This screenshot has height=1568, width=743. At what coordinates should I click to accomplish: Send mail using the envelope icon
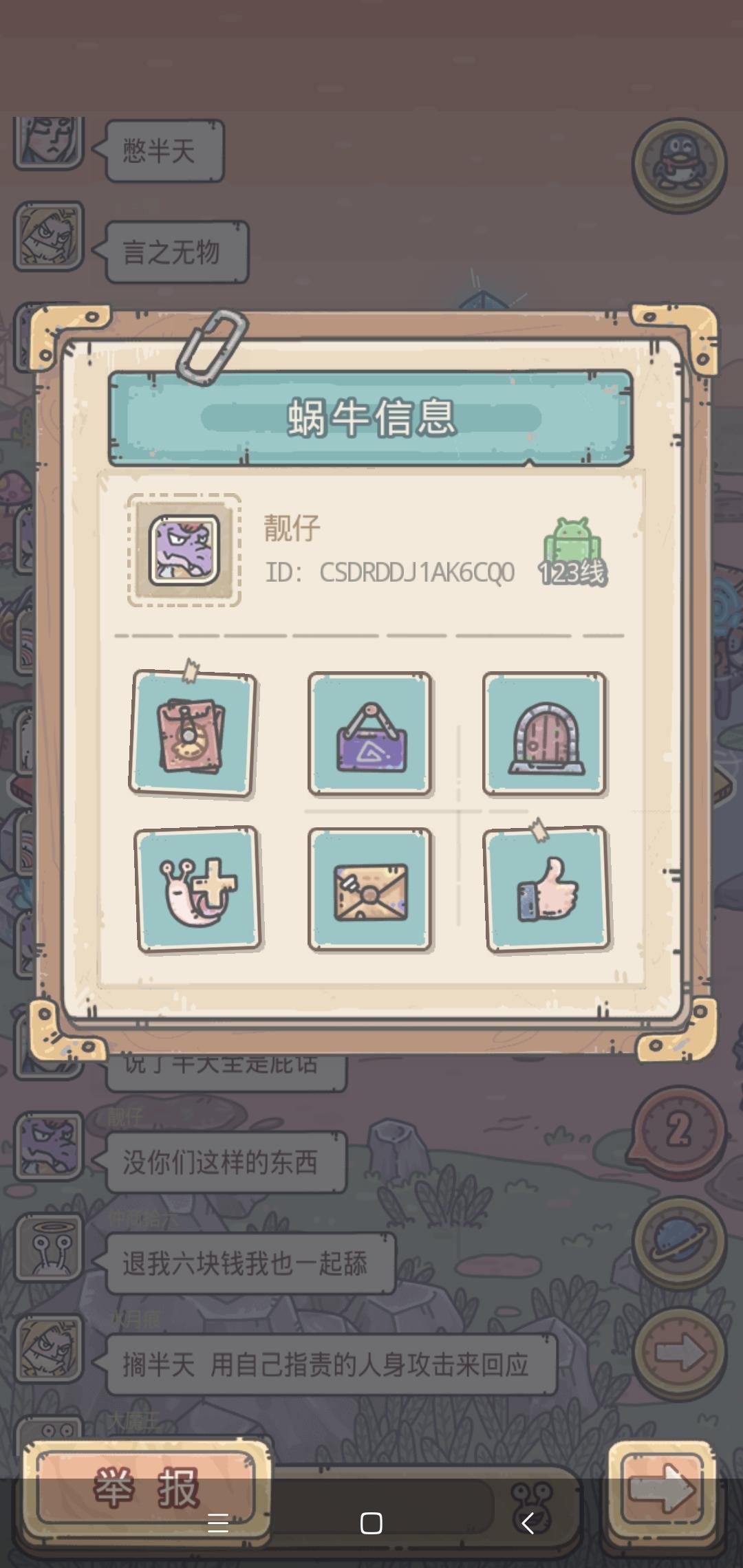[x=371, y=889]
